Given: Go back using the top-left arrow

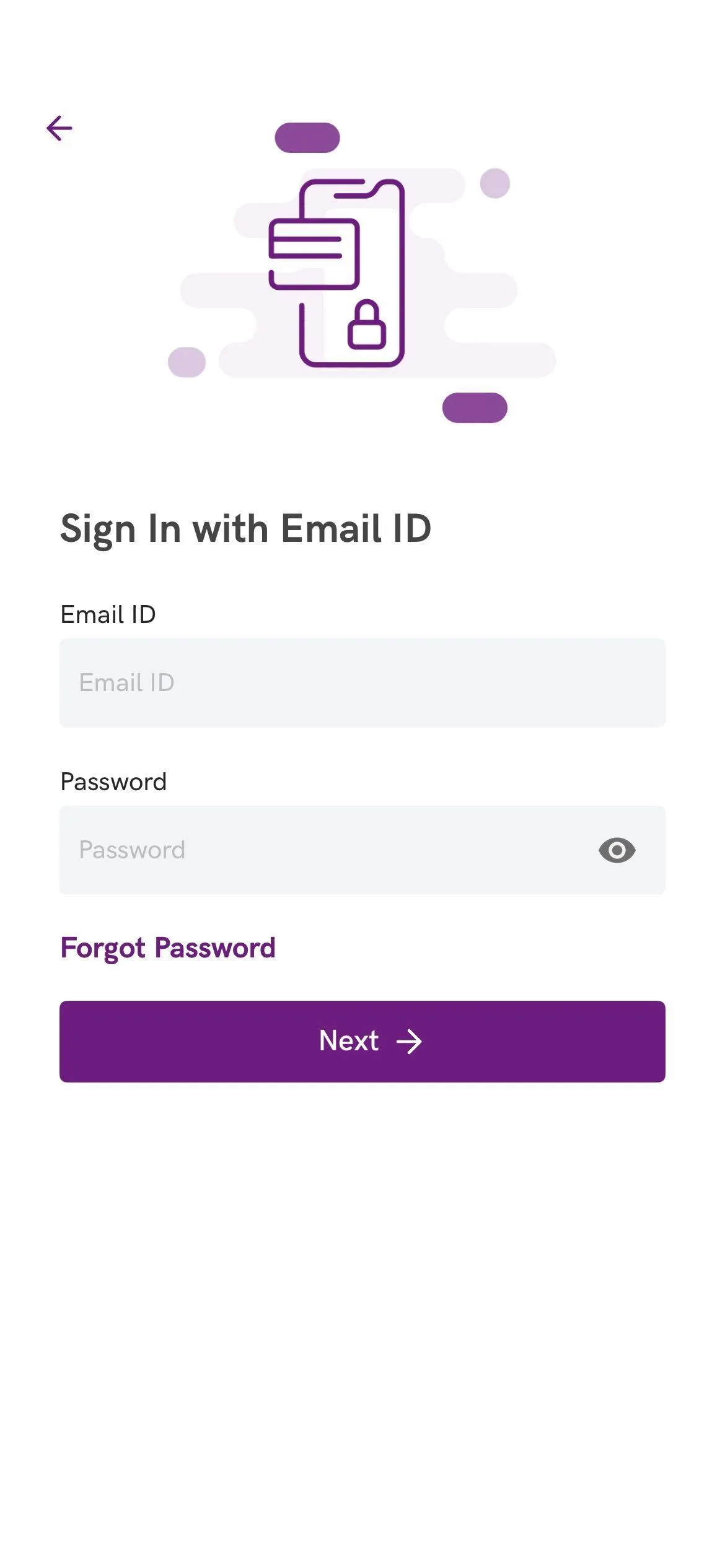Looking at the screenshot, I should tap(59, 128).
